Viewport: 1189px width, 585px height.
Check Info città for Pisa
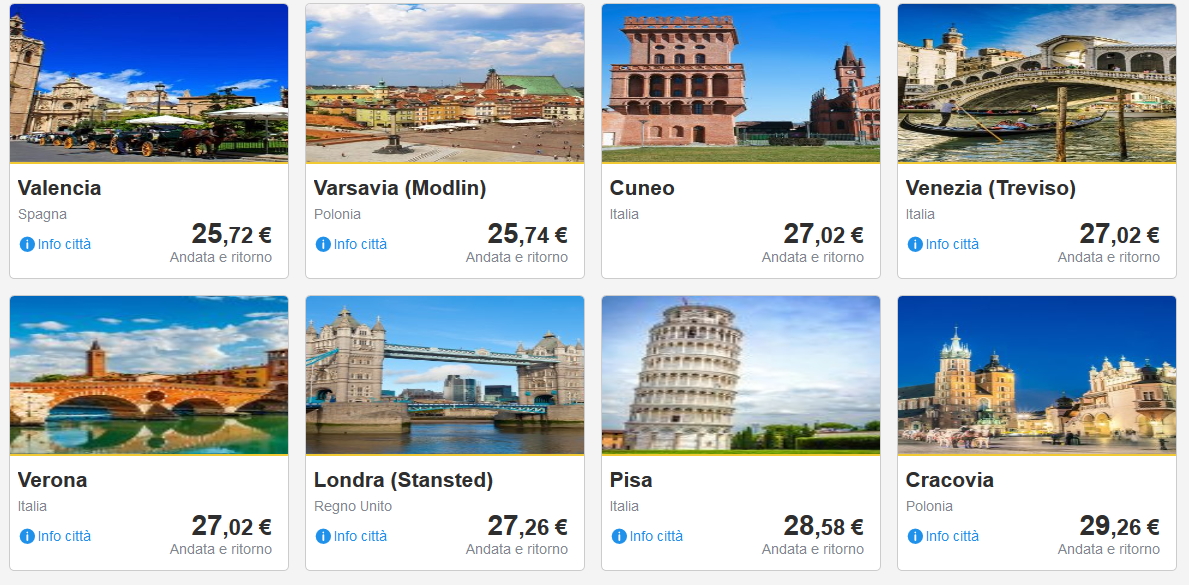[x=648, y=536]
